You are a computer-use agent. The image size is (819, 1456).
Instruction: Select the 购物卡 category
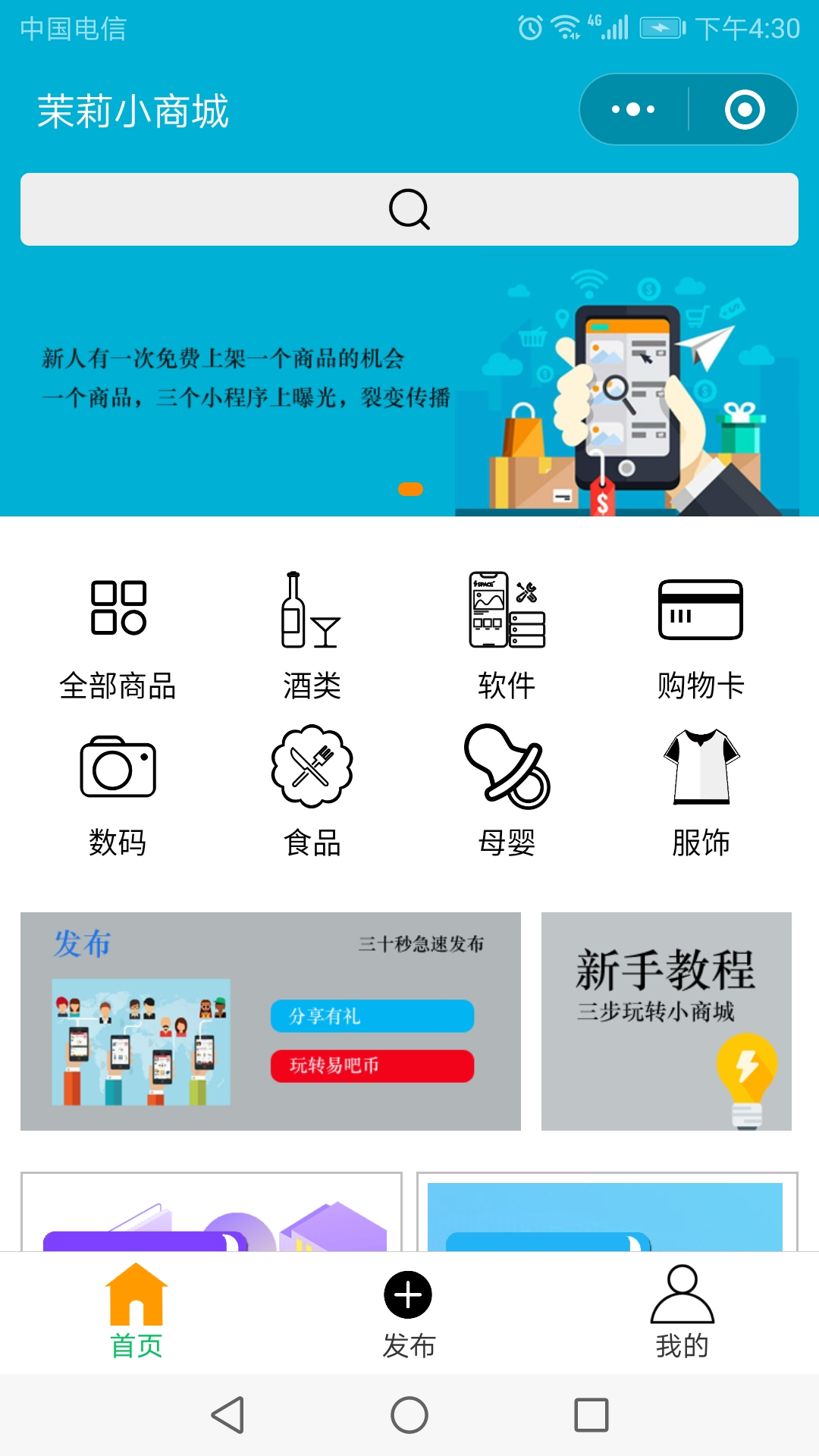(x=701, y=639)
